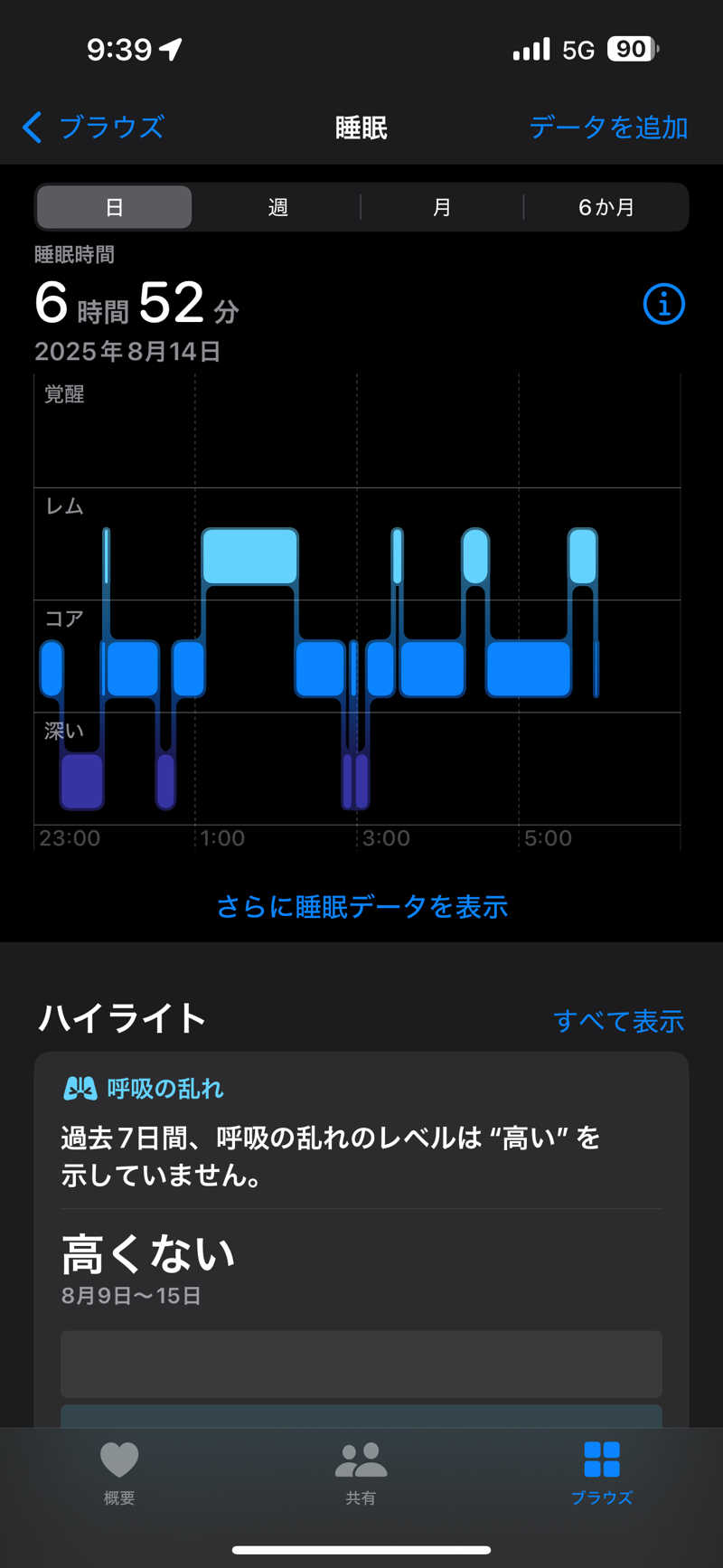Tap データを追加 to add sleep data

coord(608,128)
